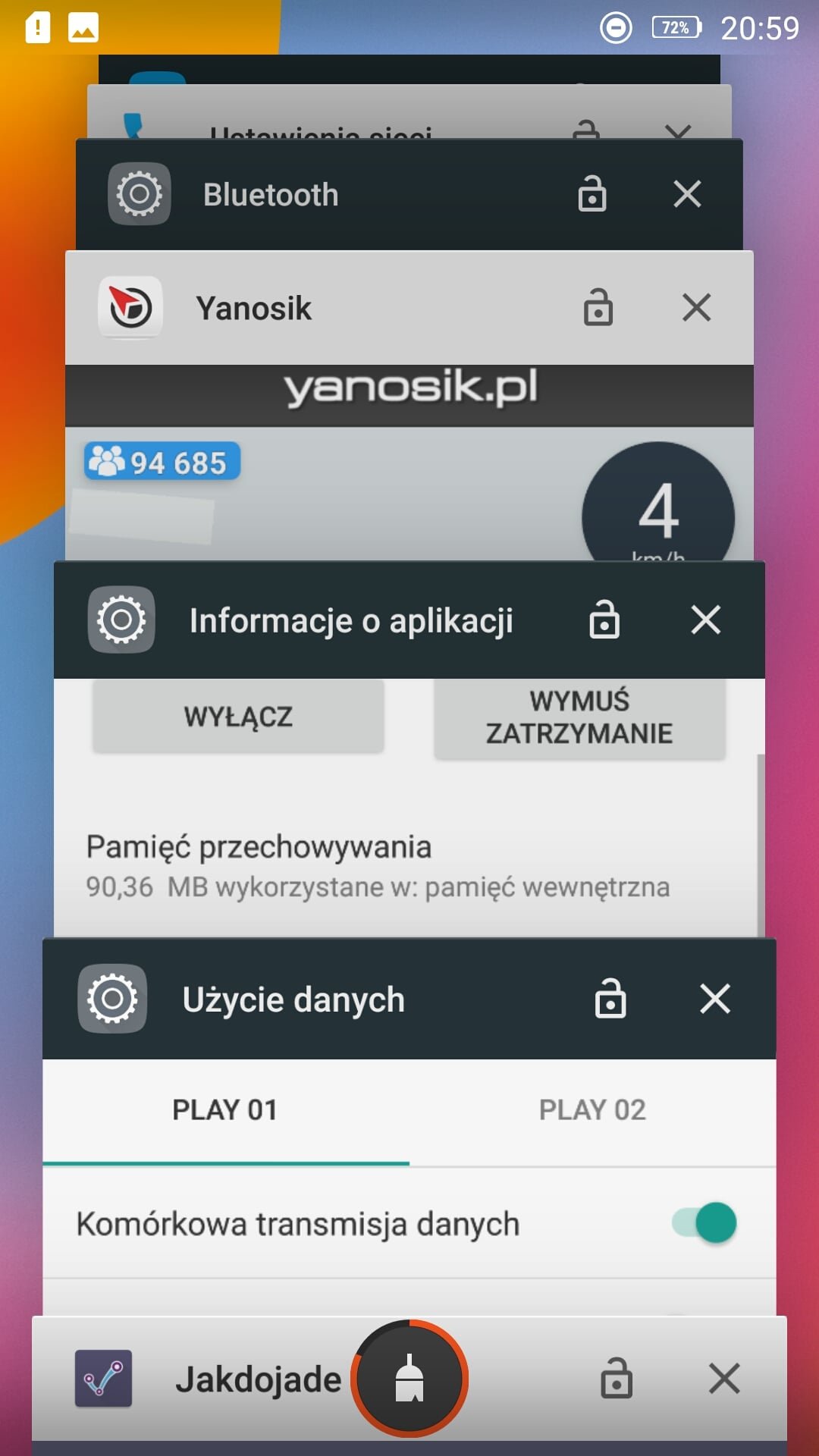Open the Informacje o aplikacji preview
Viewport: 819px width, 1456px height.
click(x=409, y=808)
